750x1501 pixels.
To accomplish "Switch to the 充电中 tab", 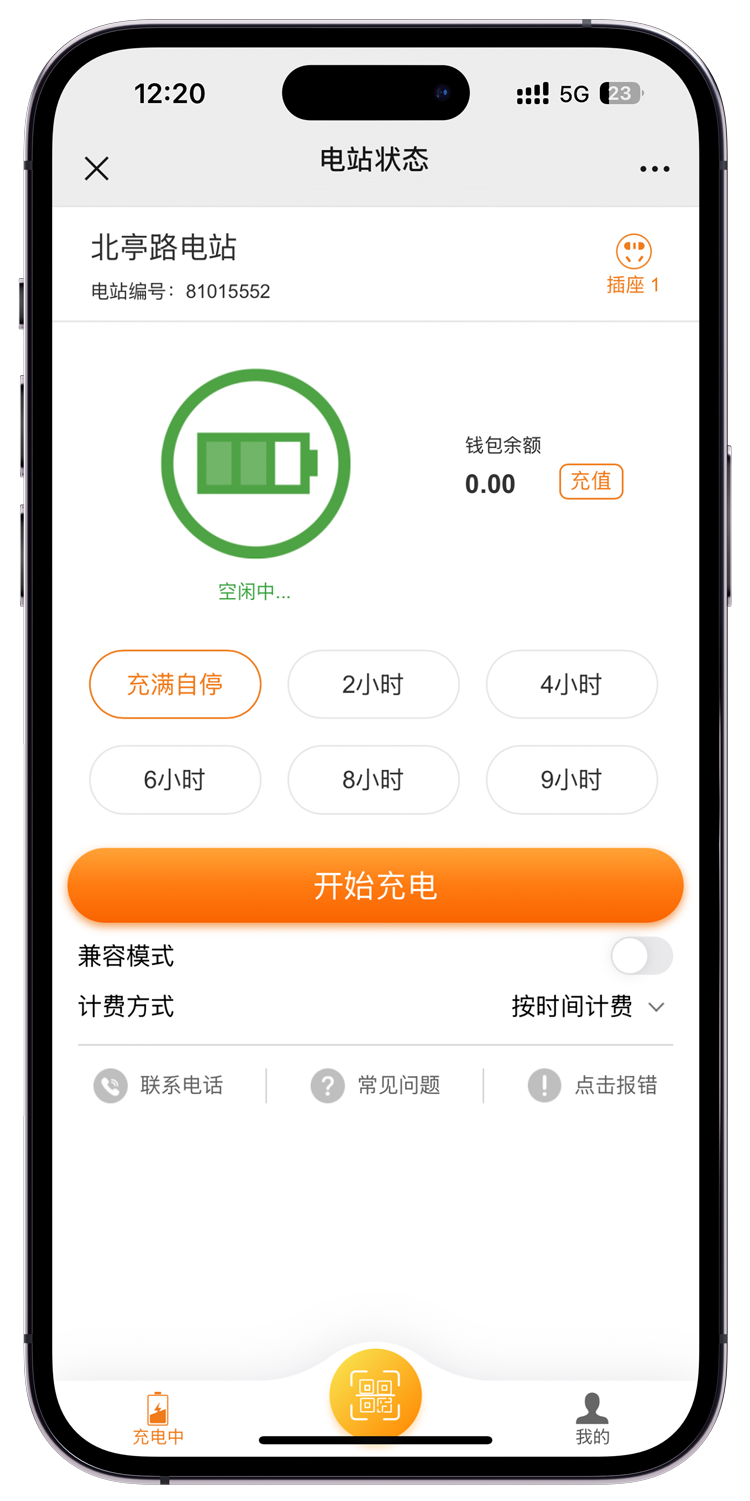I will pos(158,1418).
